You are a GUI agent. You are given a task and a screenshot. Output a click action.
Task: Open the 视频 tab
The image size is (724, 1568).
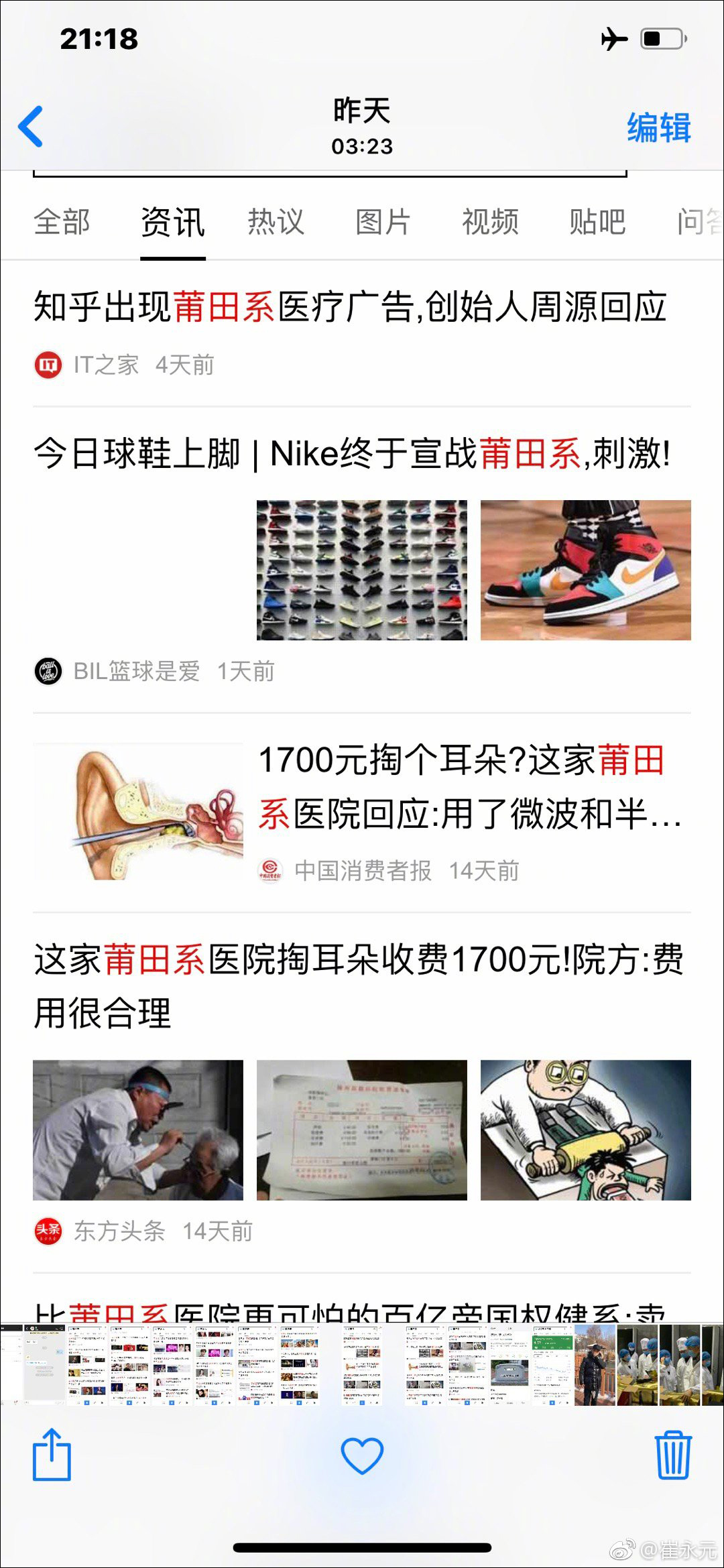click(x=491, y=223)
